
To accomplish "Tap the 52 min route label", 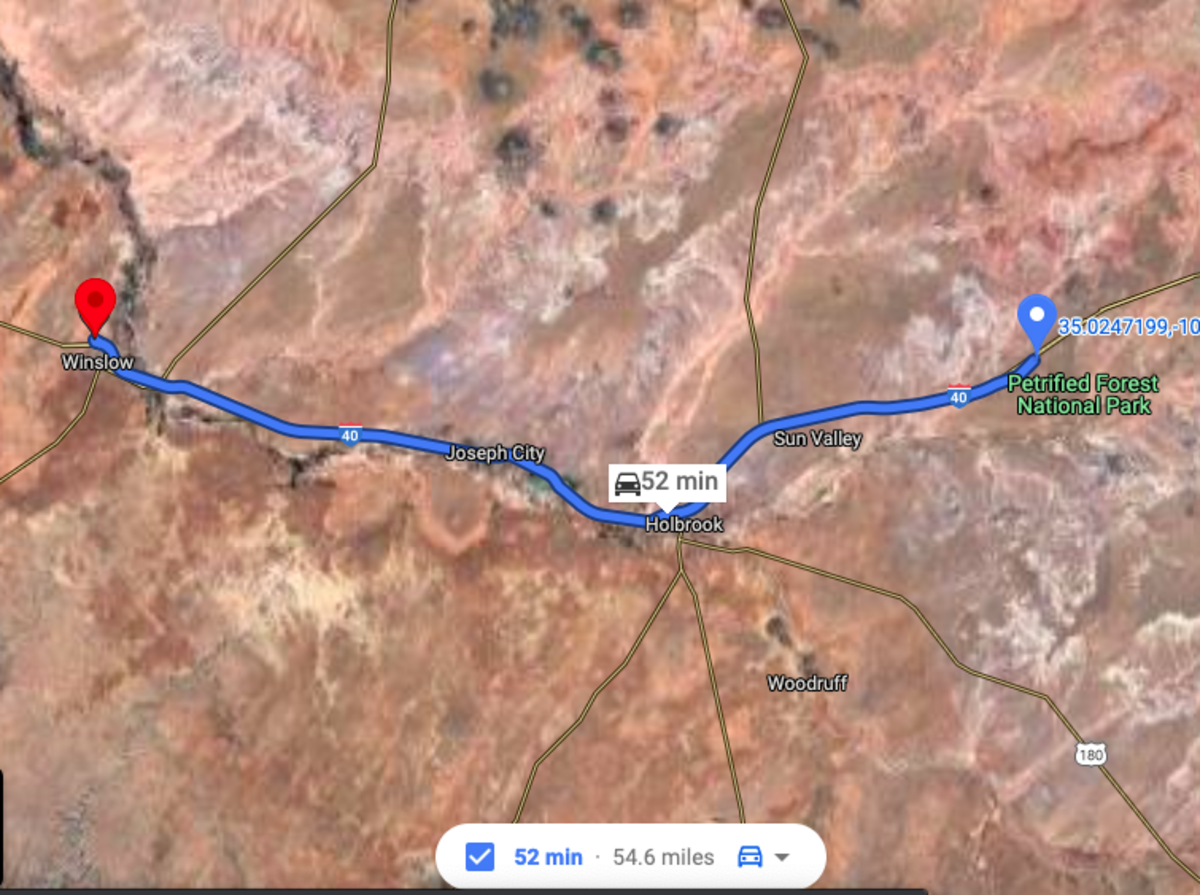I will point(666,482).
